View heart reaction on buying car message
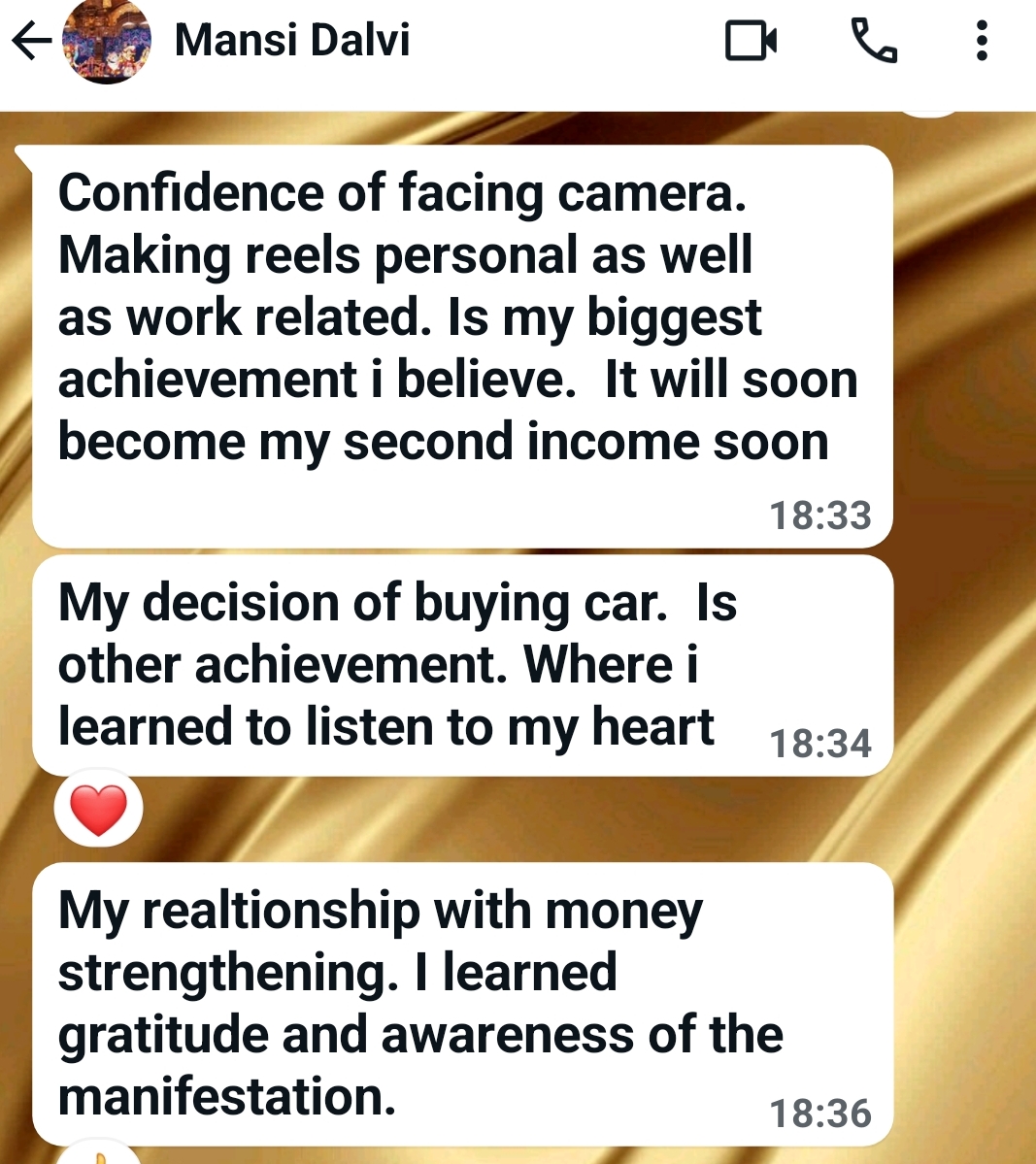Image resolution: width=1036 pixels, height=1164 pixels. [x=99, y=810]
